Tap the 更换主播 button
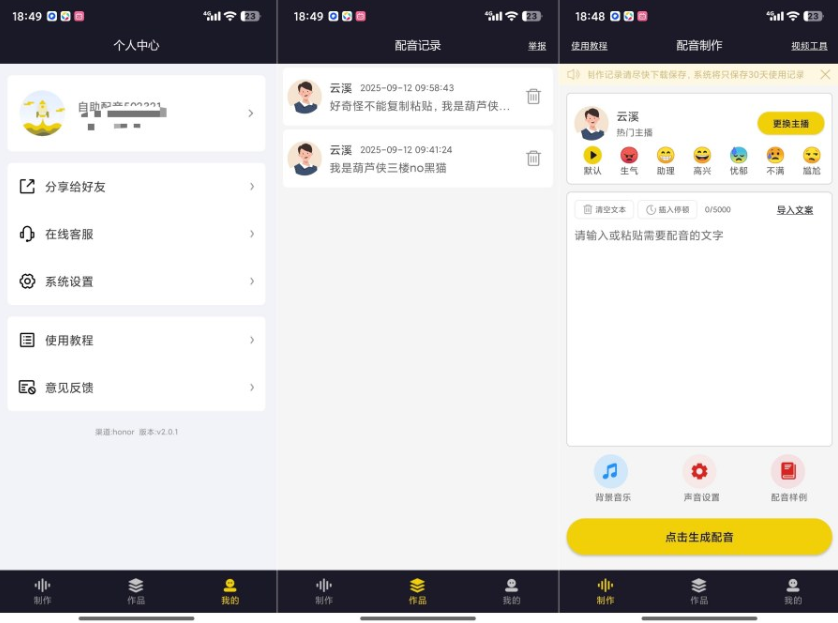This screenshot has height=623, width=838. click(x=790, y=124)
